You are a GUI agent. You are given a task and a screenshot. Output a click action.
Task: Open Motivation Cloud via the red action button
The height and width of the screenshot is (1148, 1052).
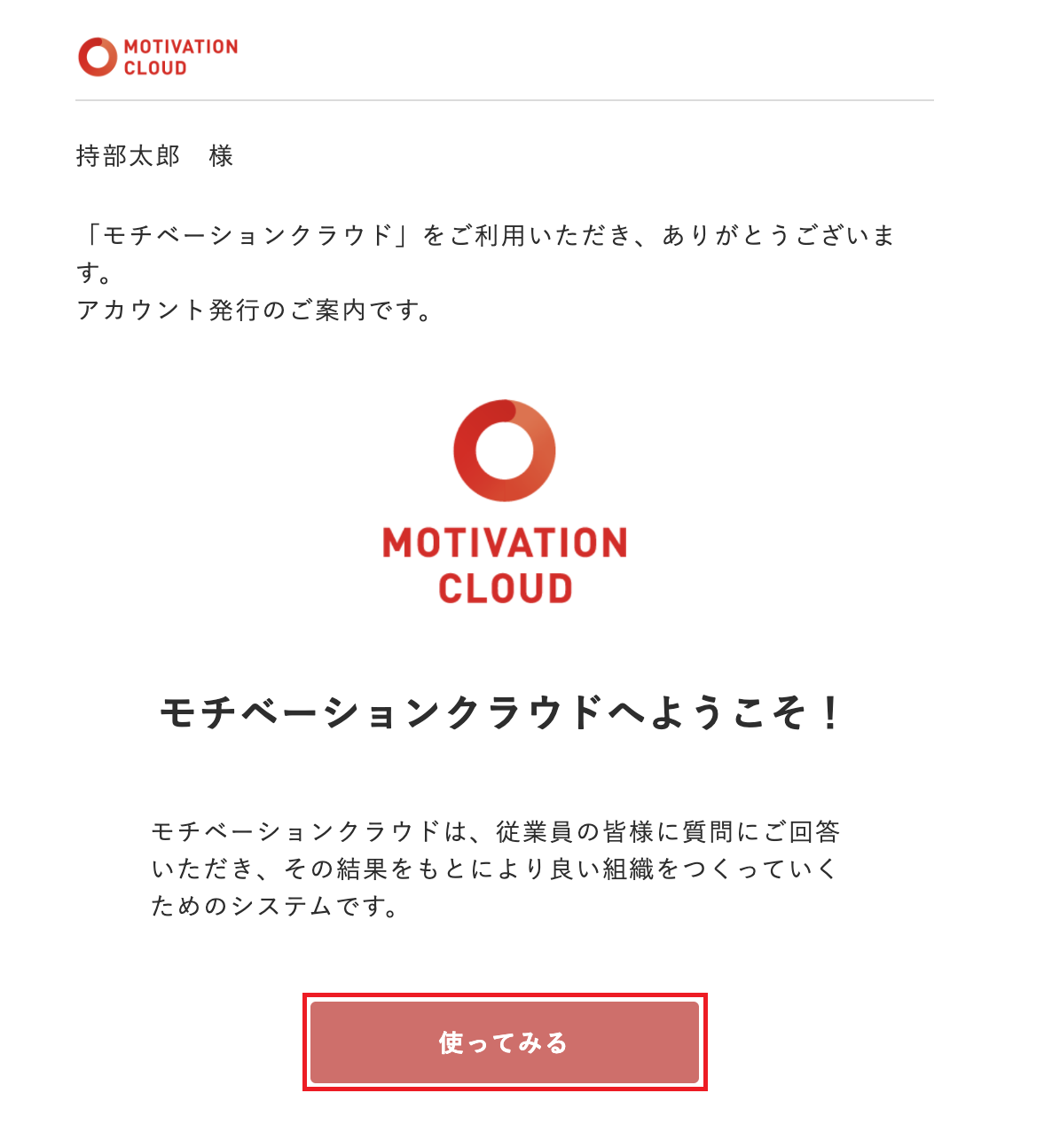(506, 1042)
